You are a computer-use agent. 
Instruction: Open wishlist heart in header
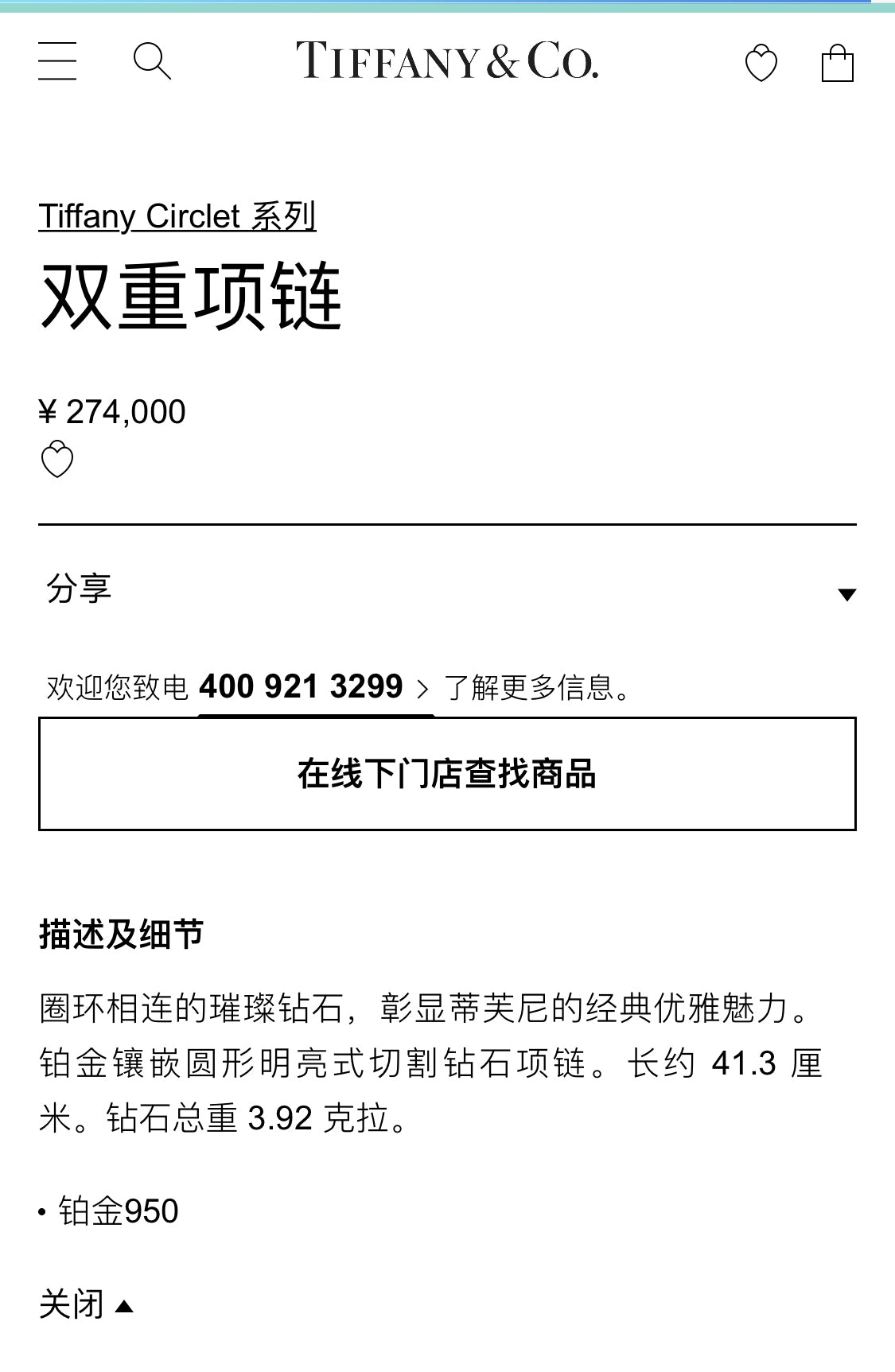pos(761,63)
